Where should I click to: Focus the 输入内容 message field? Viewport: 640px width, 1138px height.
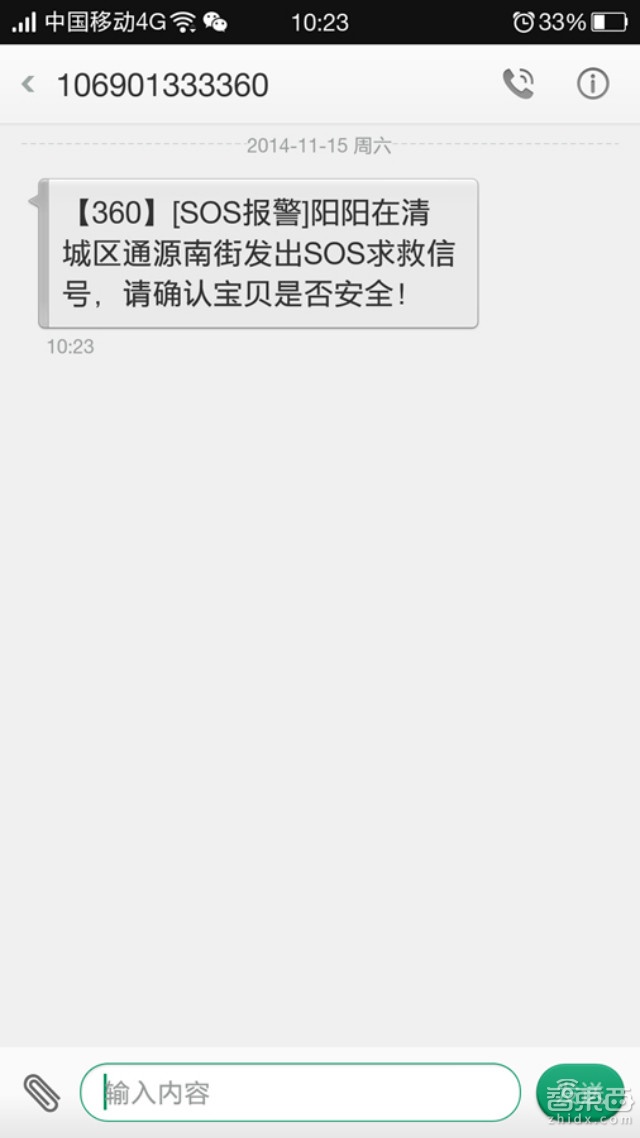click(300, 1093)
